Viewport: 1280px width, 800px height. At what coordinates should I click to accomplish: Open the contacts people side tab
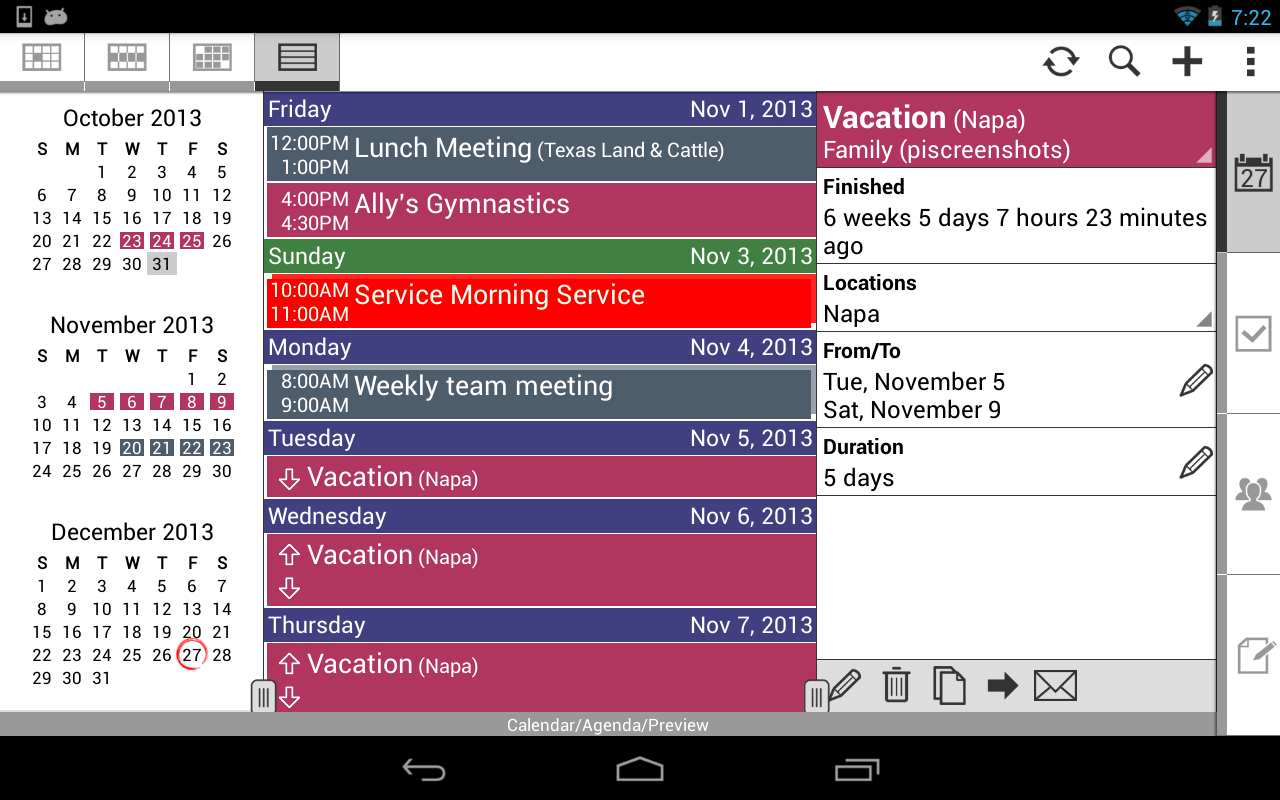click(1253, 494)
